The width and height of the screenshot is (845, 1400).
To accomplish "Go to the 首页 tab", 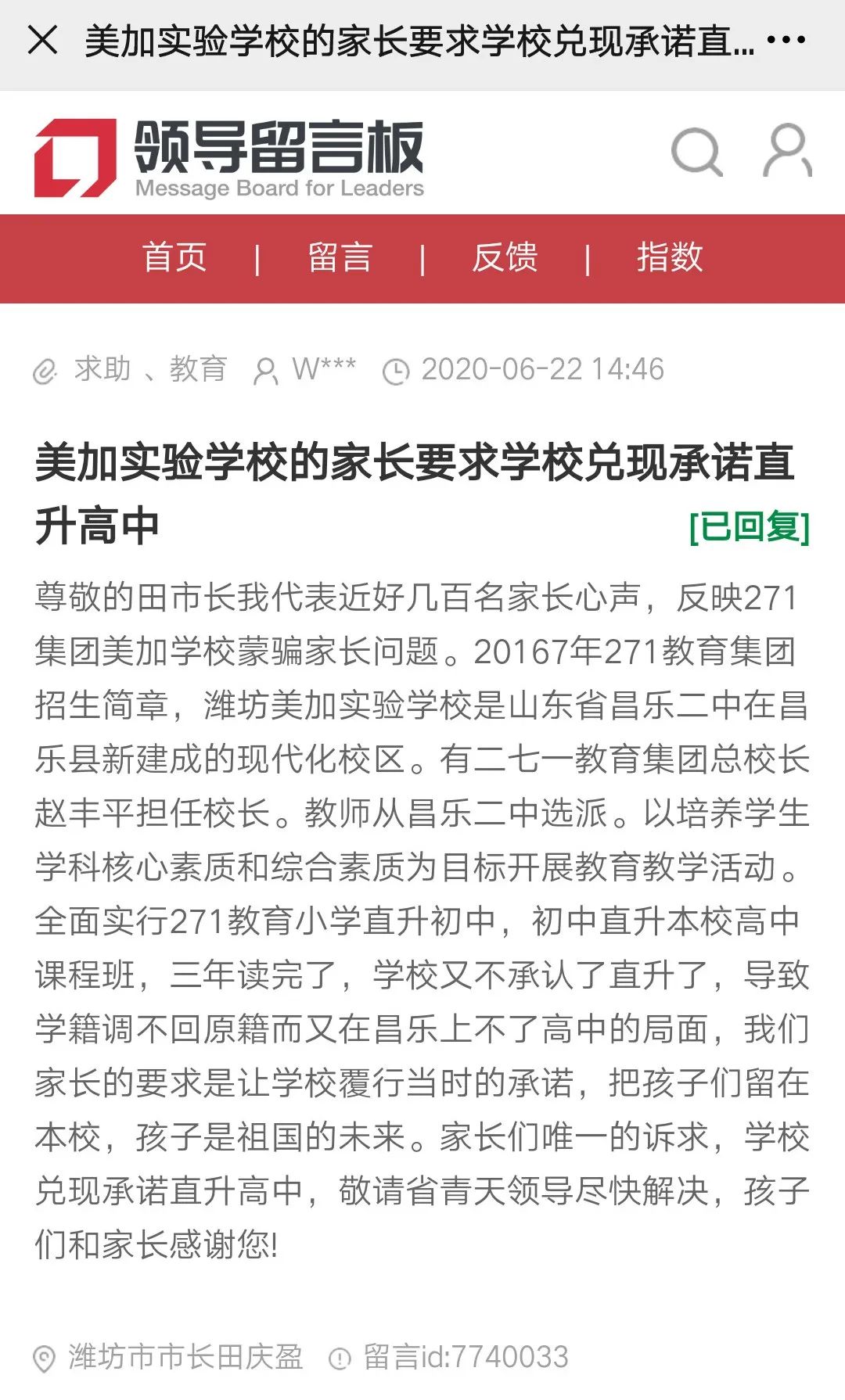I will click(174, 257).
